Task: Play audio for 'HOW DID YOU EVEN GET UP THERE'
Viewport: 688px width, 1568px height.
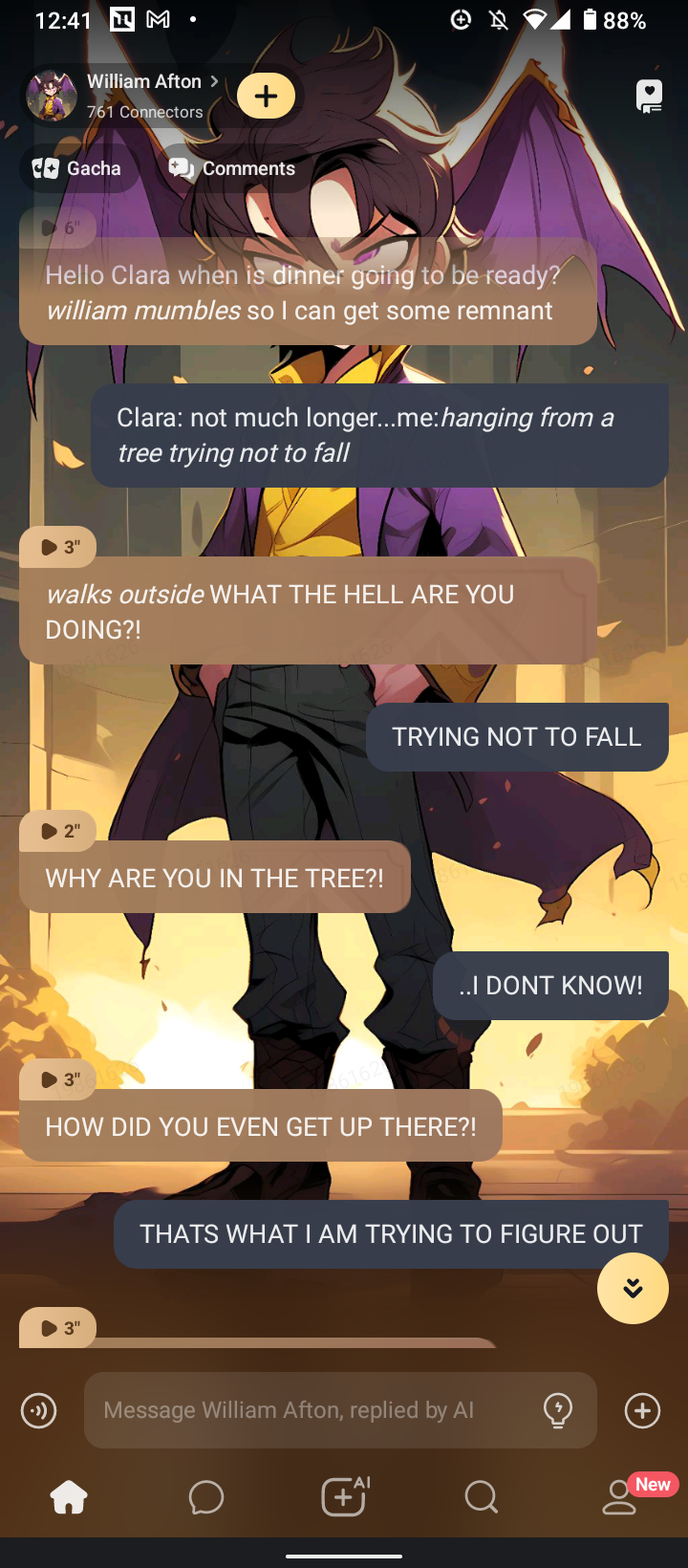Action: [58, 1079]
